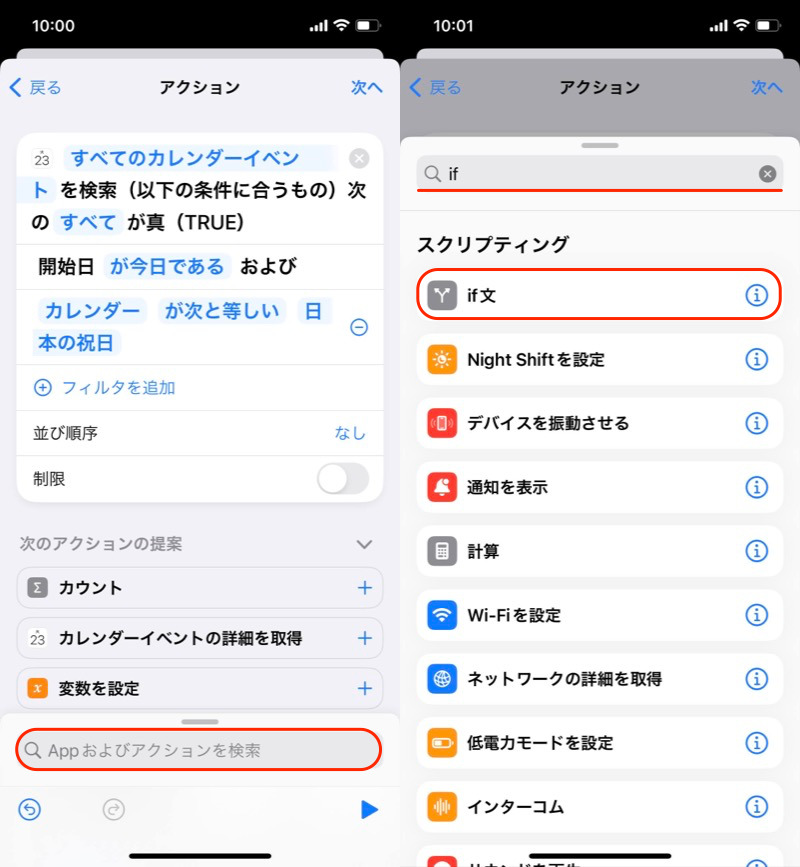The width and height of the screenshot is (800, 867).
Task: Add the カウント suggested action
Action: click(x=364, y=588)
